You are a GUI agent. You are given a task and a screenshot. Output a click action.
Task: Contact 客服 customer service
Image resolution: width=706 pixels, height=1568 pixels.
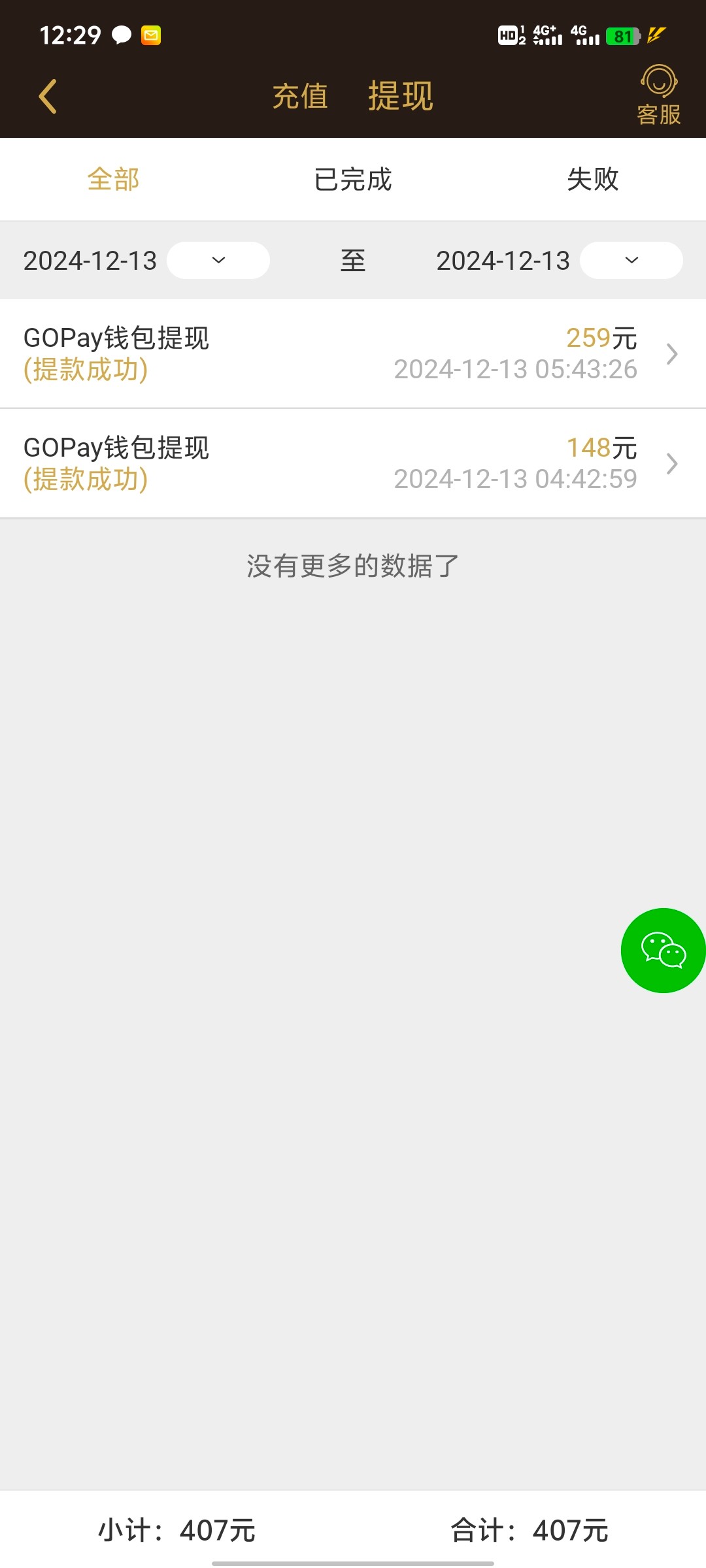(x=659, y=95)
